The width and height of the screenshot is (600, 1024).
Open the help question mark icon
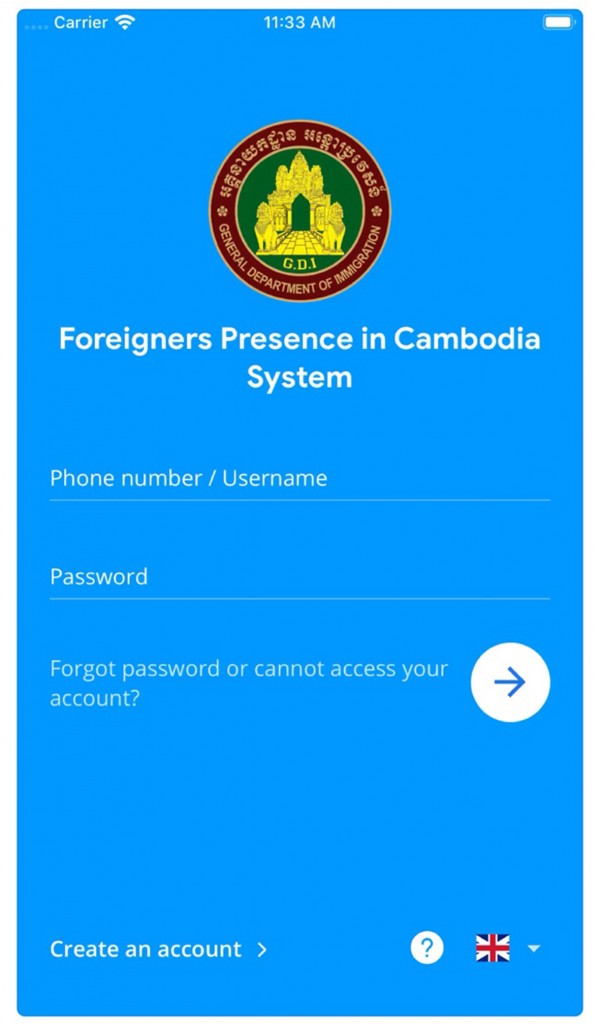click(427, 948)
